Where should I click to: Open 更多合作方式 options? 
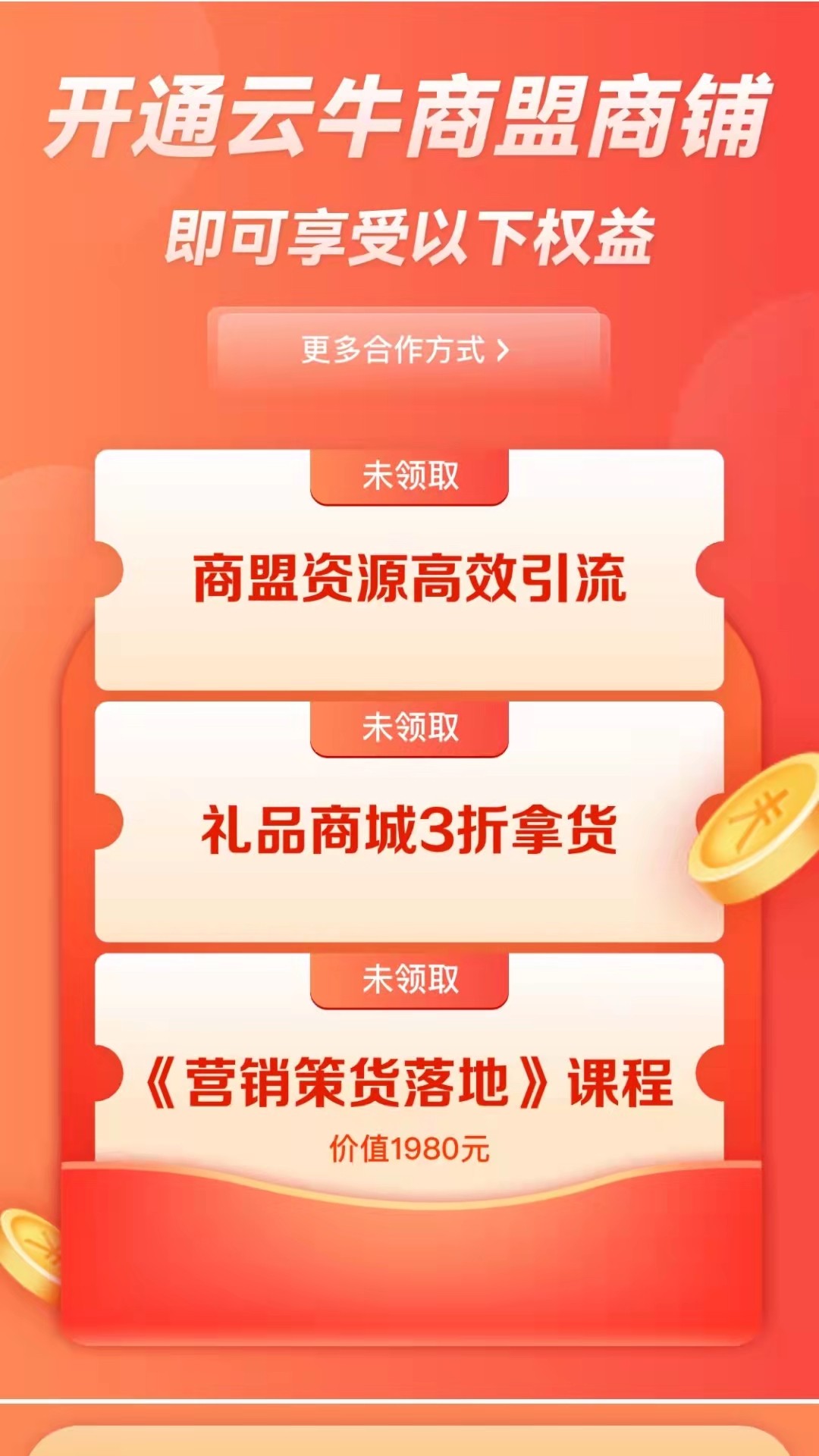(x=408, y=350)
